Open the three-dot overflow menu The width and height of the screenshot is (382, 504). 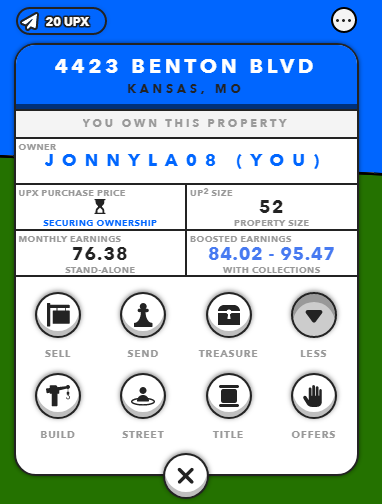344,20
